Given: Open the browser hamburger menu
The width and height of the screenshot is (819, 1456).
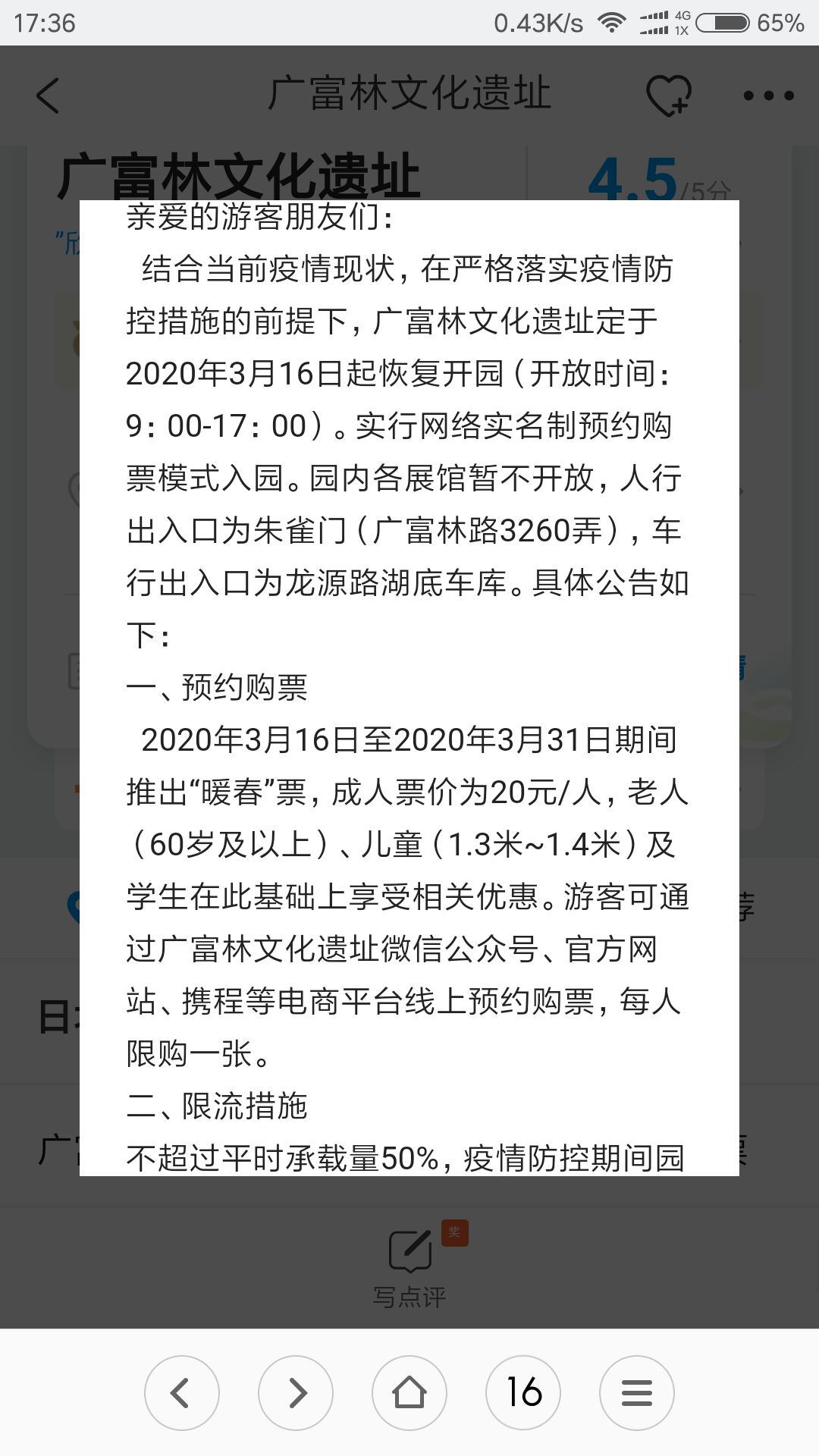Looking at the screenshot, I should pos(637,1393).
